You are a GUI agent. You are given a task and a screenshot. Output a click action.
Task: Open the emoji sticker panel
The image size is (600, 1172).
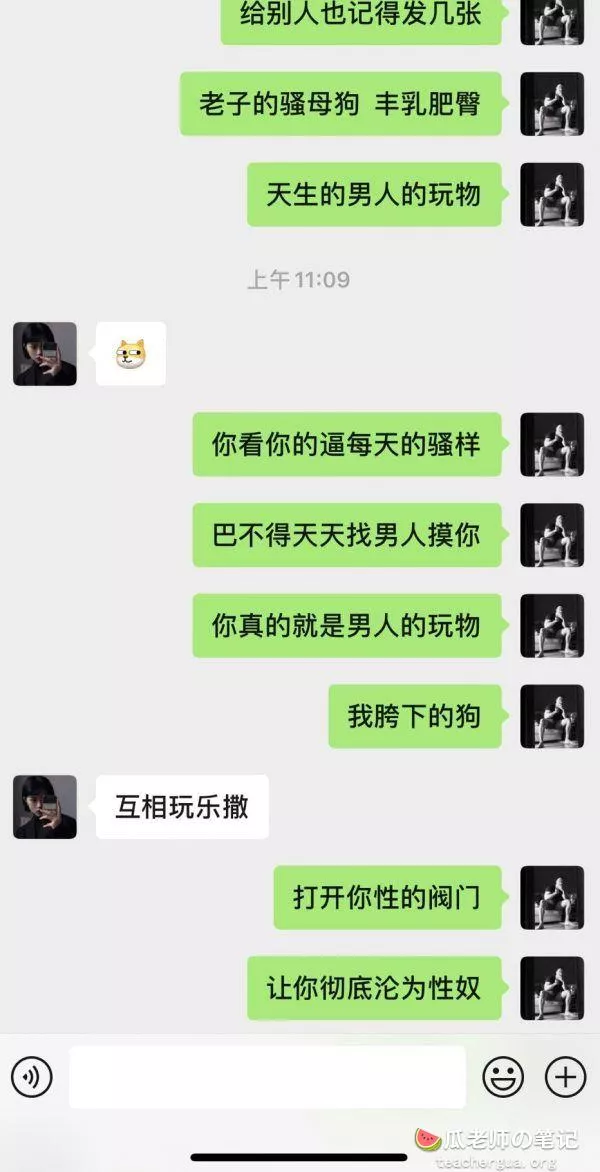click(503, 1077)
